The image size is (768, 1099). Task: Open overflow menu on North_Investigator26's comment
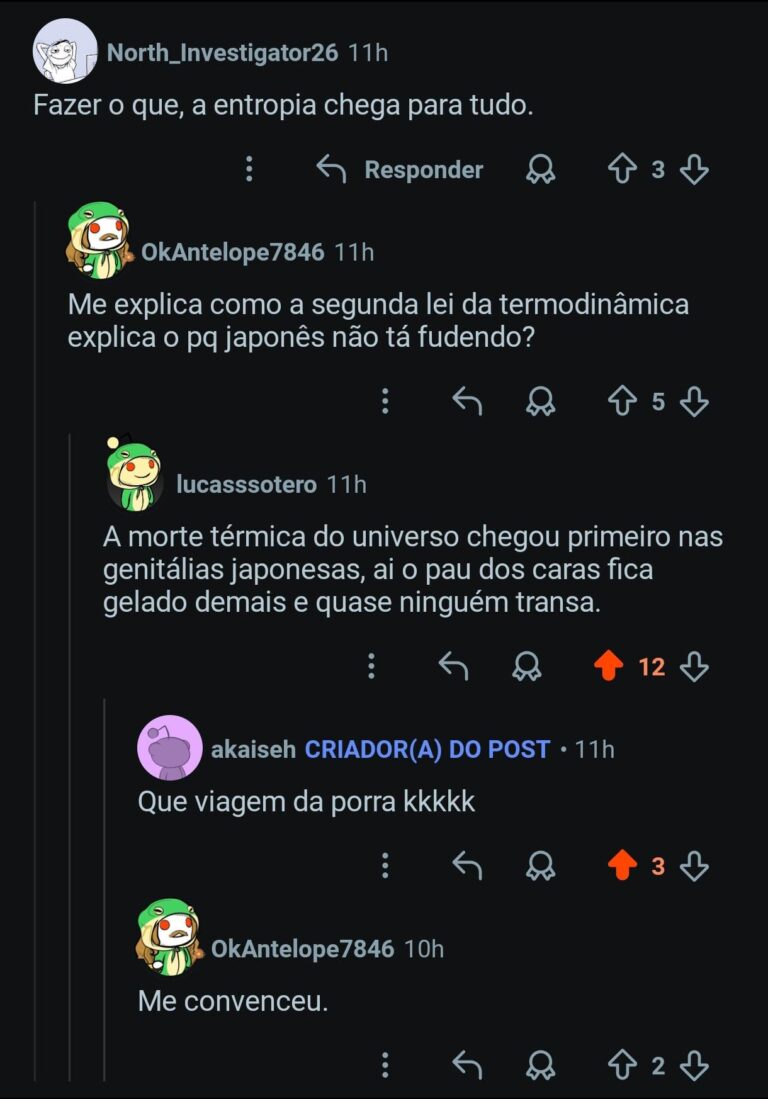tap(249, 170)
